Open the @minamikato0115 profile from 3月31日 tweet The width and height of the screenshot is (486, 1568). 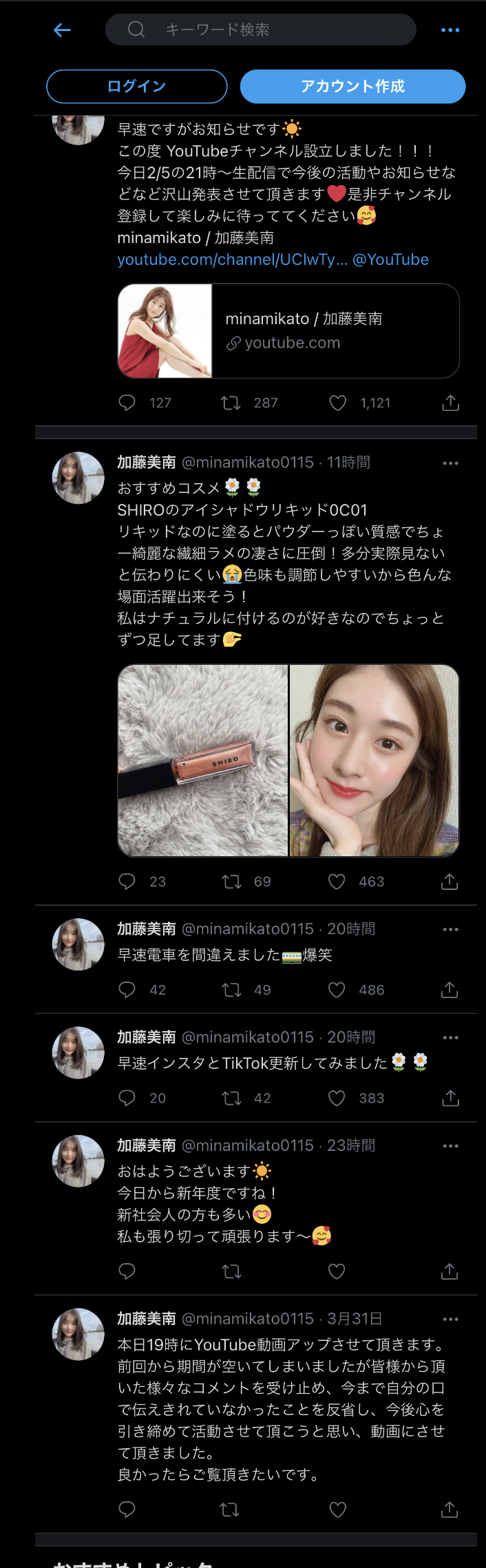coord(247,1318)
